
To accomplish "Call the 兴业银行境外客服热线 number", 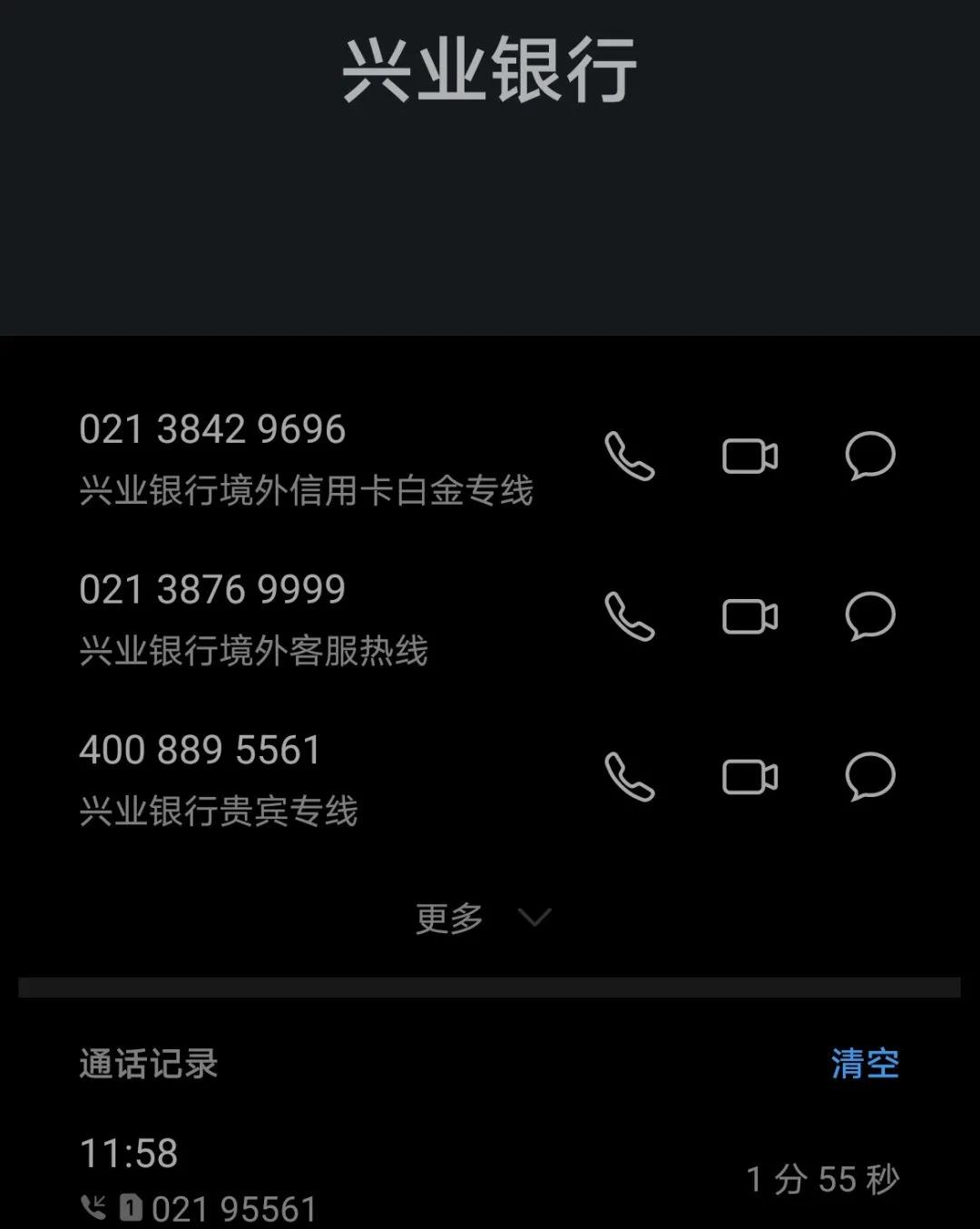I will click(x=630, y=617).
